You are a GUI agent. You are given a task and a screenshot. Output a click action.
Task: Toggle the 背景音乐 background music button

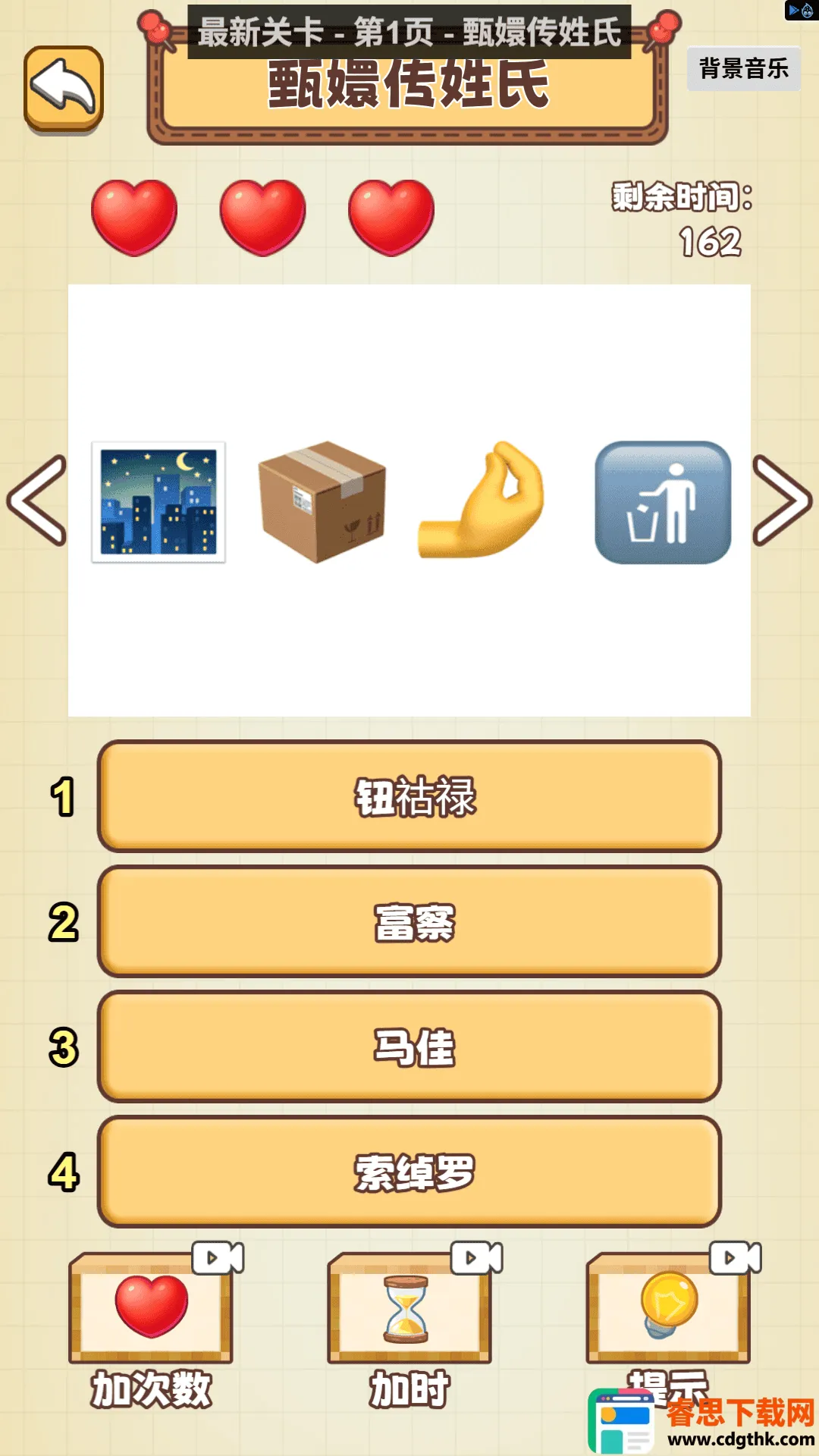click(743, 69)
